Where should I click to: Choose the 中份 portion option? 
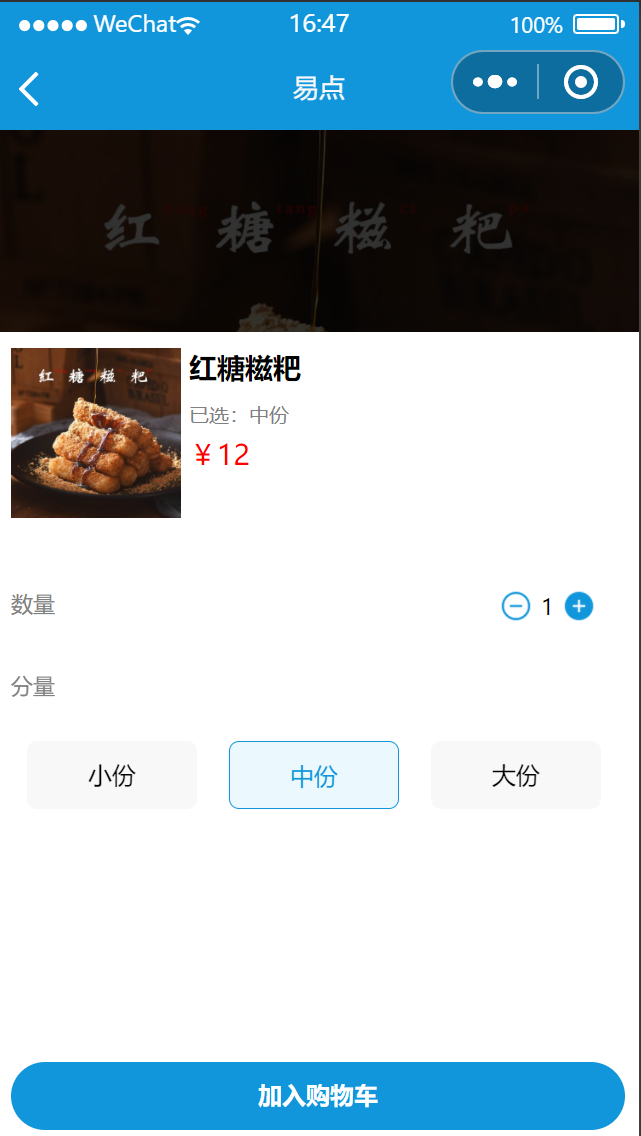coord(314,775)
